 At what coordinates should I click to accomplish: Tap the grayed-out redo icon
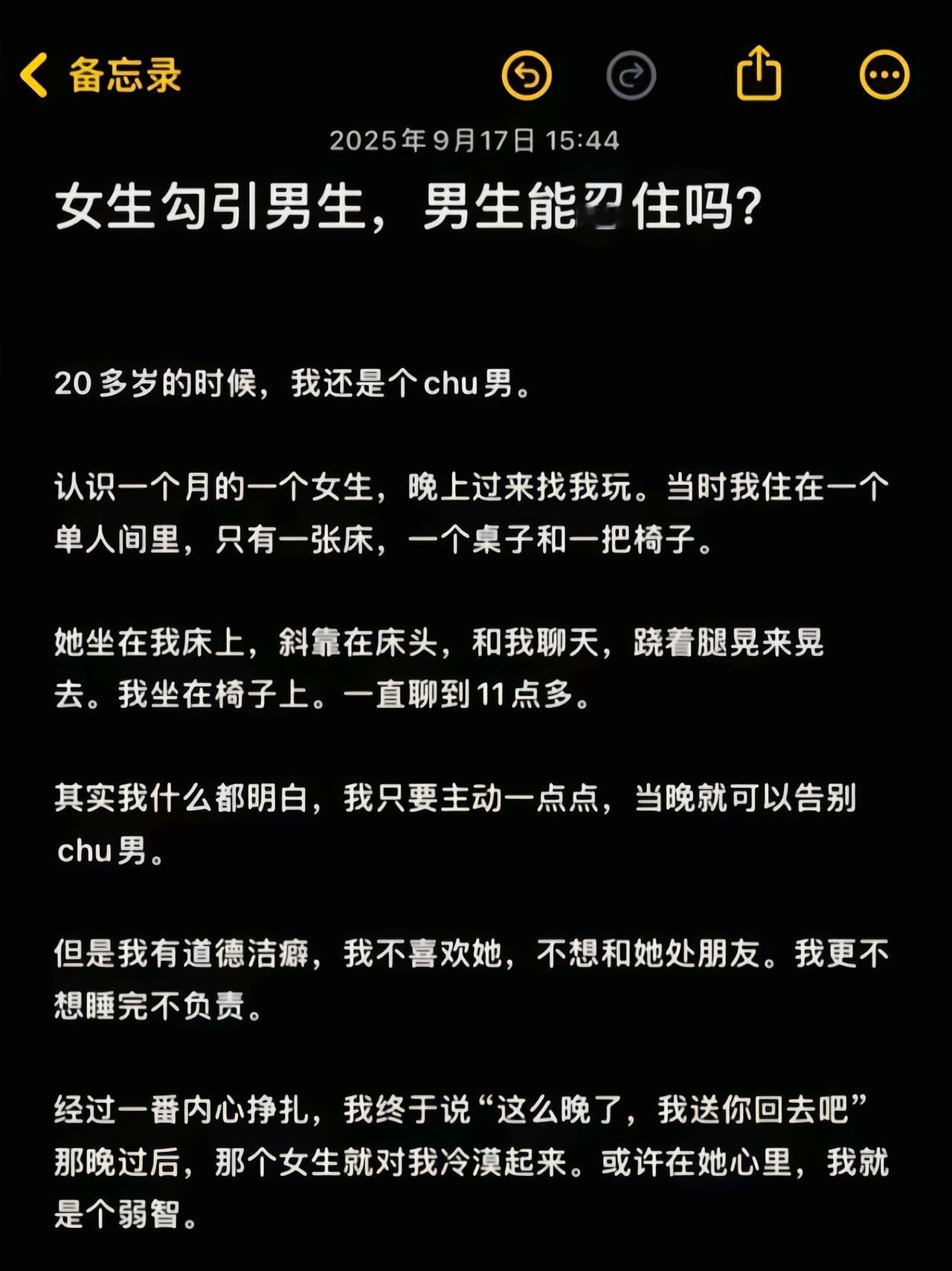click(x=631, y=75)
